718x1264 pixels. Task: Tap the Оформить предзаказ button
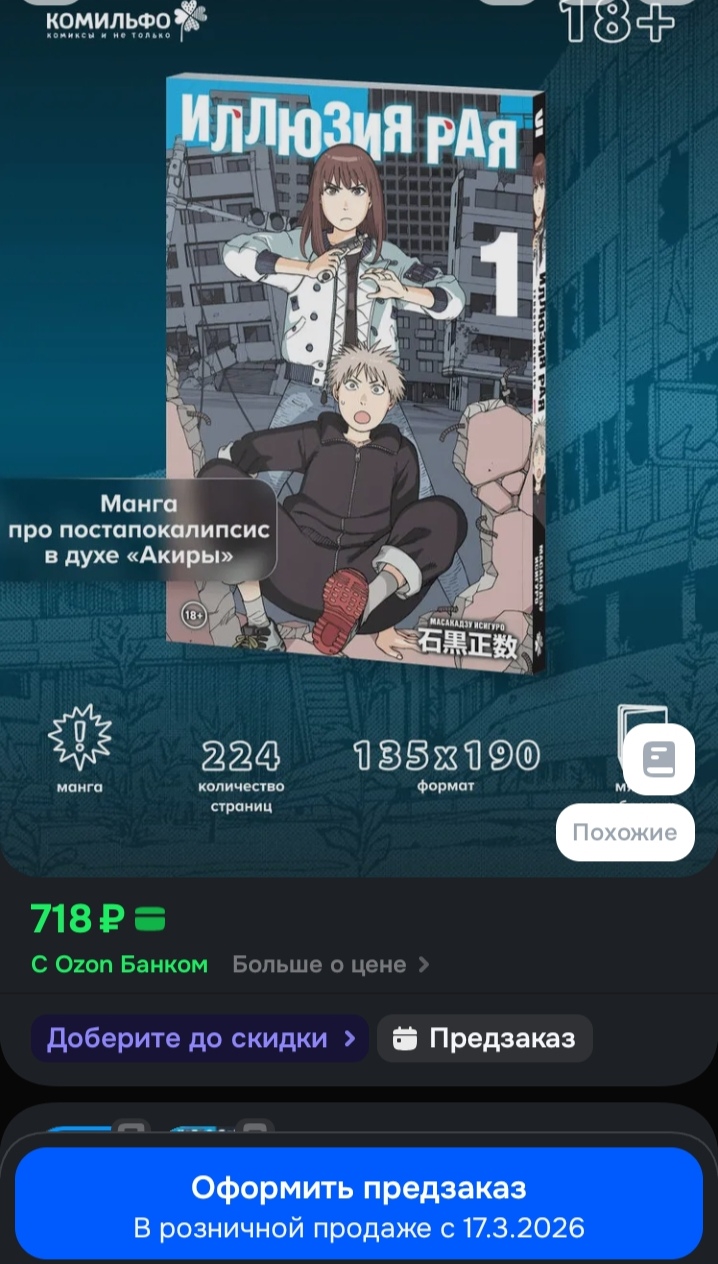click(359, 1203)
